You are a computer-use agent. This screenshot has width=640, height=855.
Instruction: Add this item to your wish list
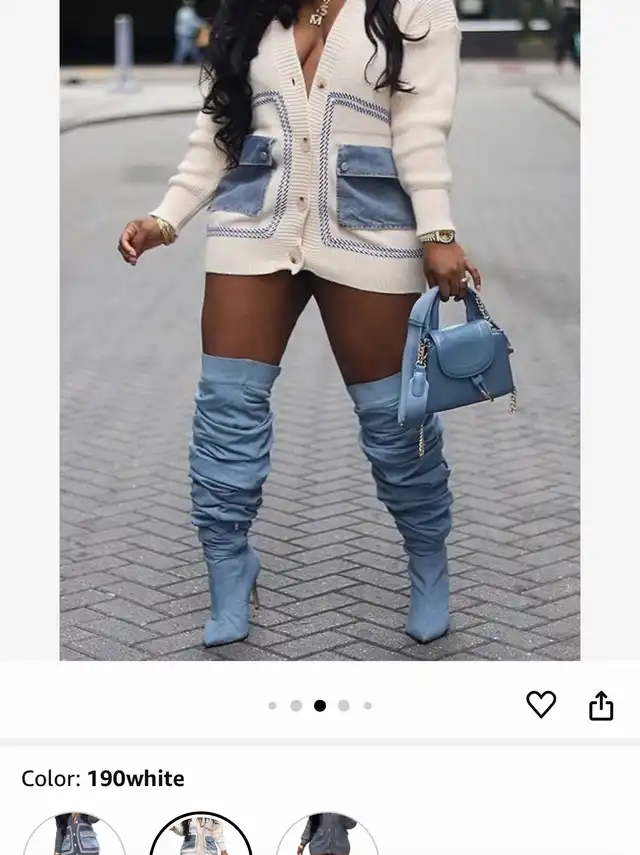click(541, 705)
